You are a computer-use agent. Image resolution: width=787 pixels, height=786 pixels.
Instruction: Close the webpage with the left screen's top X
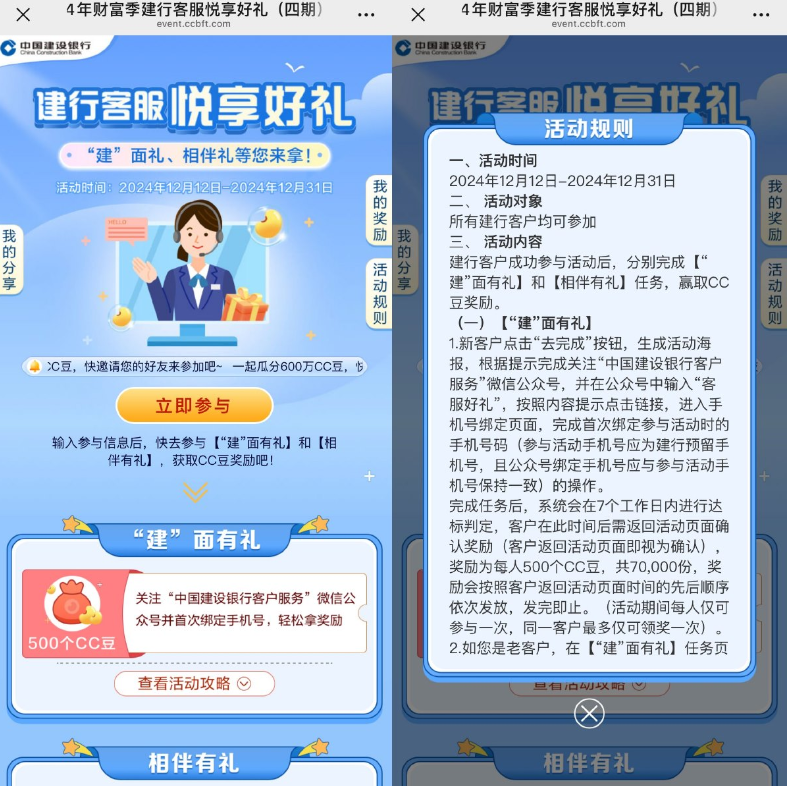pyautogui.click(x=23, y=15)
